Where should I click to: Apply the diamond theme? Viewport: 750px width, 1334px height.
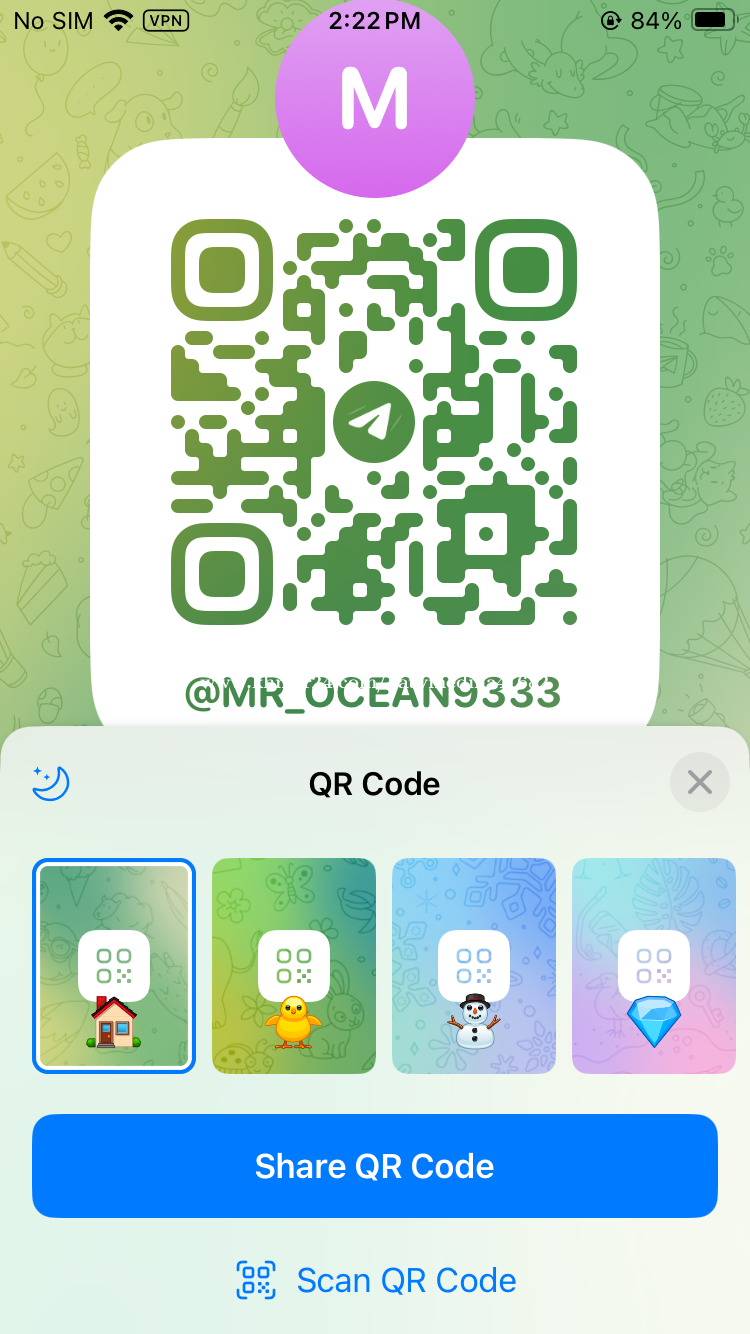653,966
